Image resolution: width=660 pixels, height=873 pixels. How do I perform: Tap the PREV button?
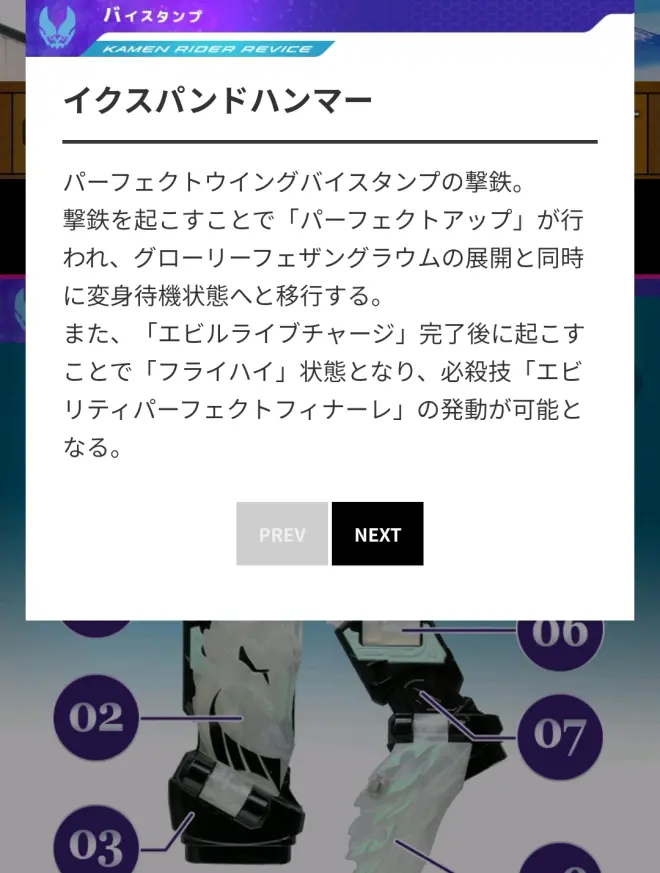(282, 534)
